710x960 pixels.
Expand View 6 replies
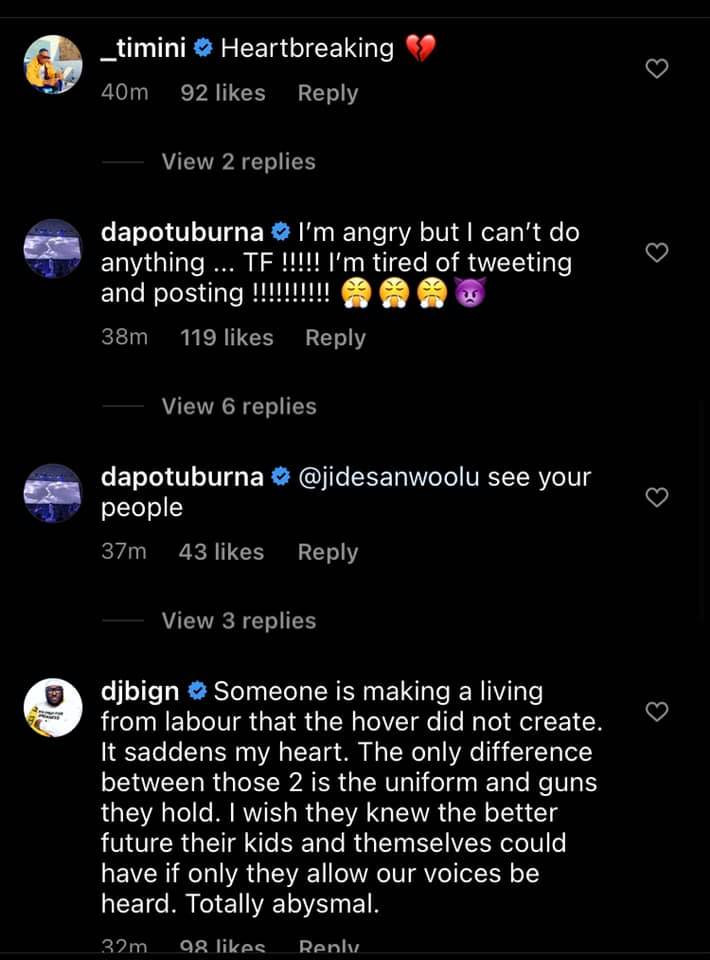[x=238, y=407]
